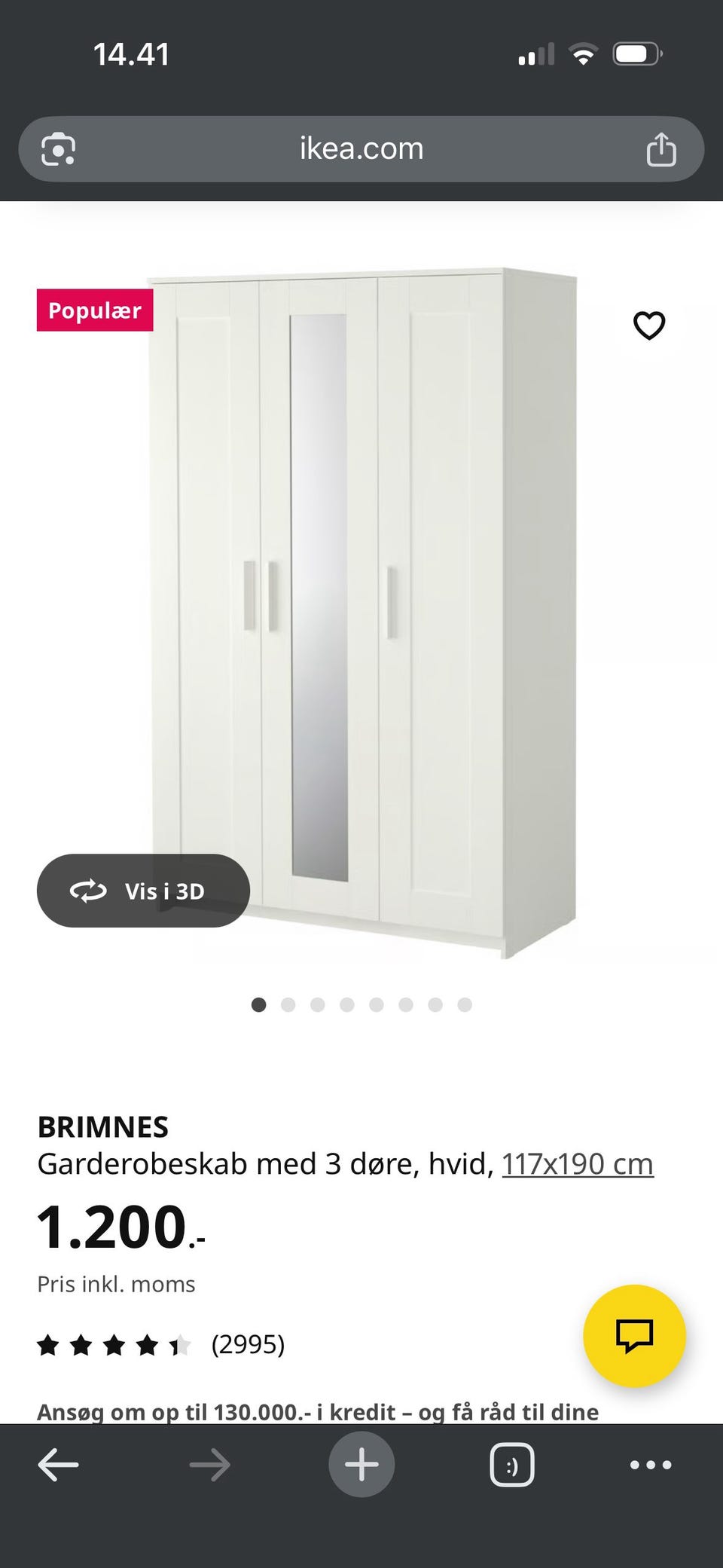
Task: Tap the ikea.com address bar
Action: tap(359, 148)
